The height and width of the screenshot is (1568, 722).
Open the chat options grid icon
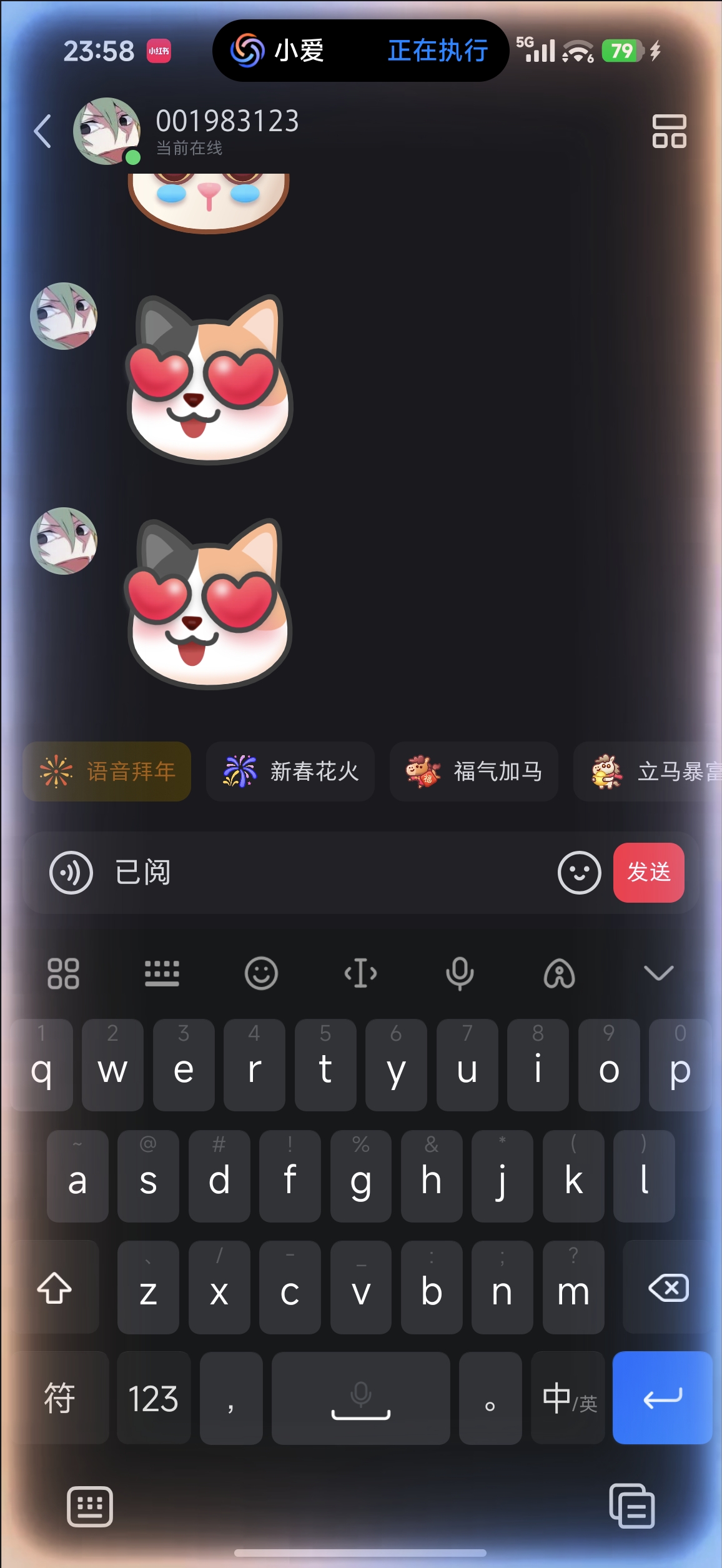[x=669, y=131]
